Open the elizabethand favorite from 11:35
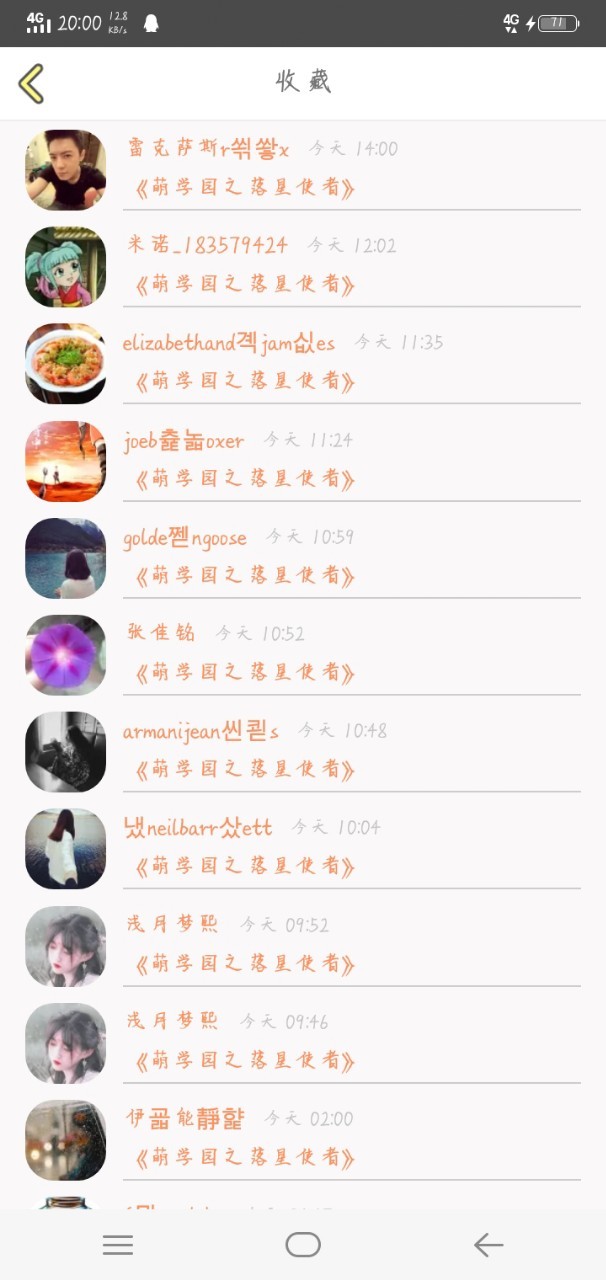This screenshot has height=1280, width=606. pos(300,364)
